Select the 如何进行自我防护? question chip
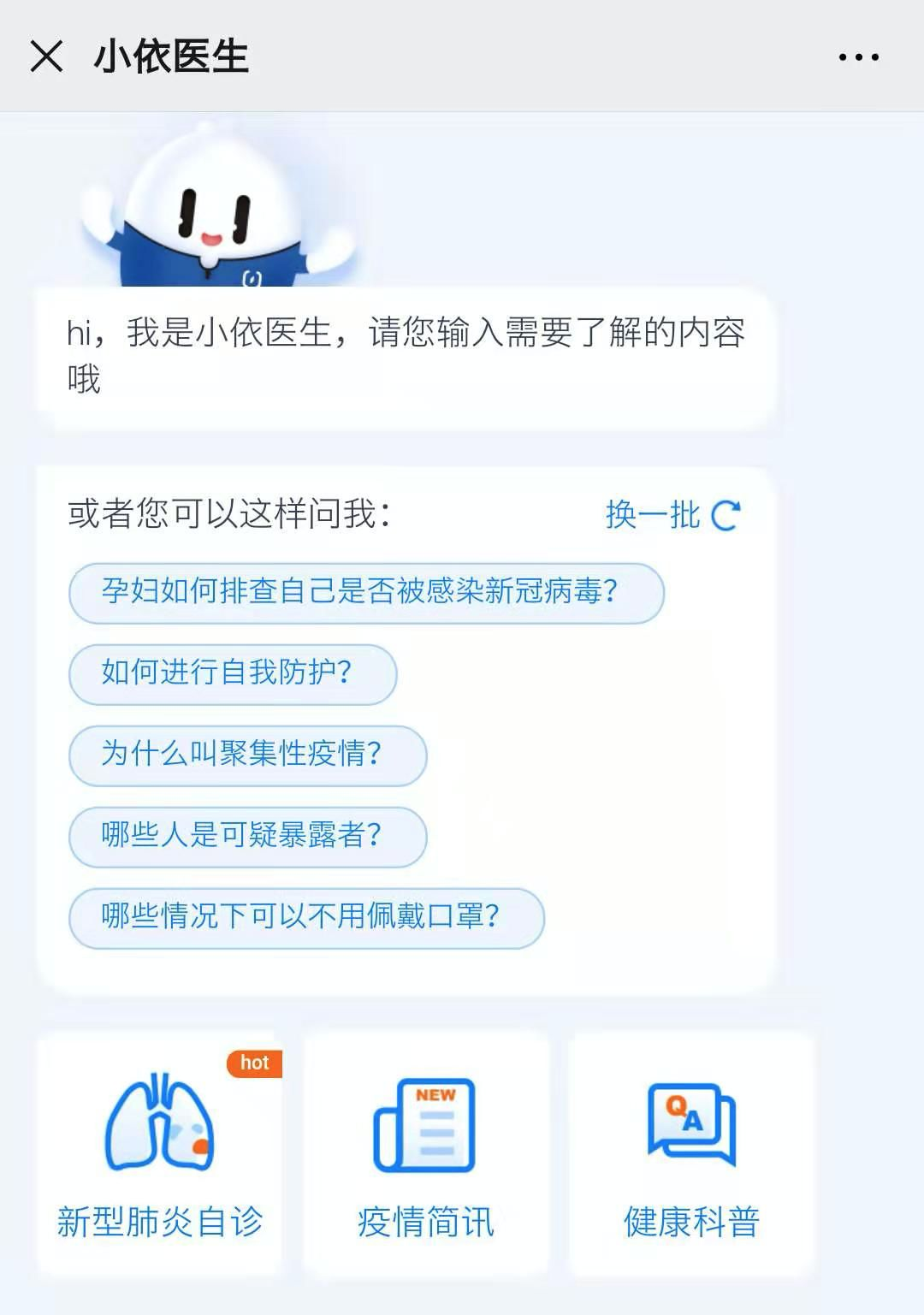The width and height of the screenshot is (924, 1315). coord(233,673)
